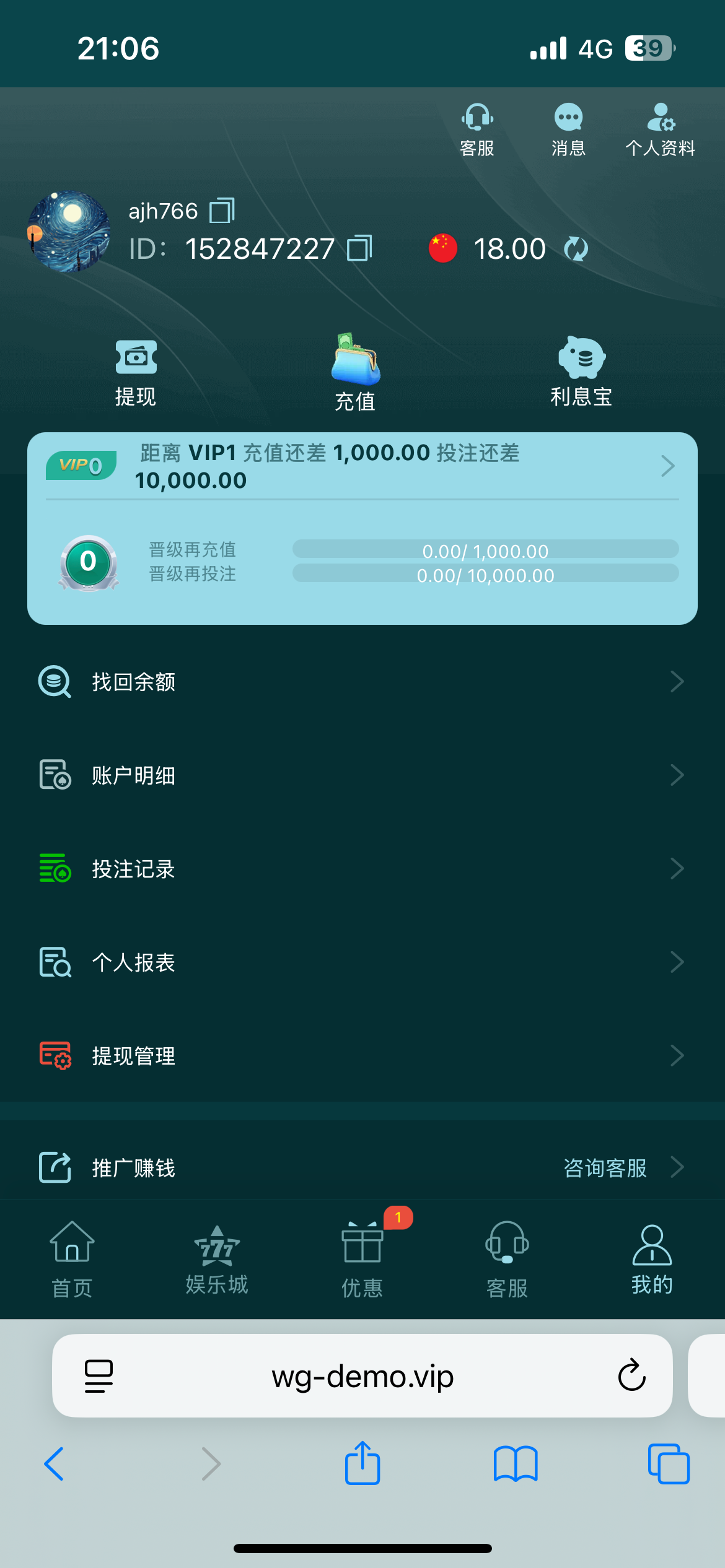View VIP1 upgrade details
725x1568 pixels.
(667, 466)
